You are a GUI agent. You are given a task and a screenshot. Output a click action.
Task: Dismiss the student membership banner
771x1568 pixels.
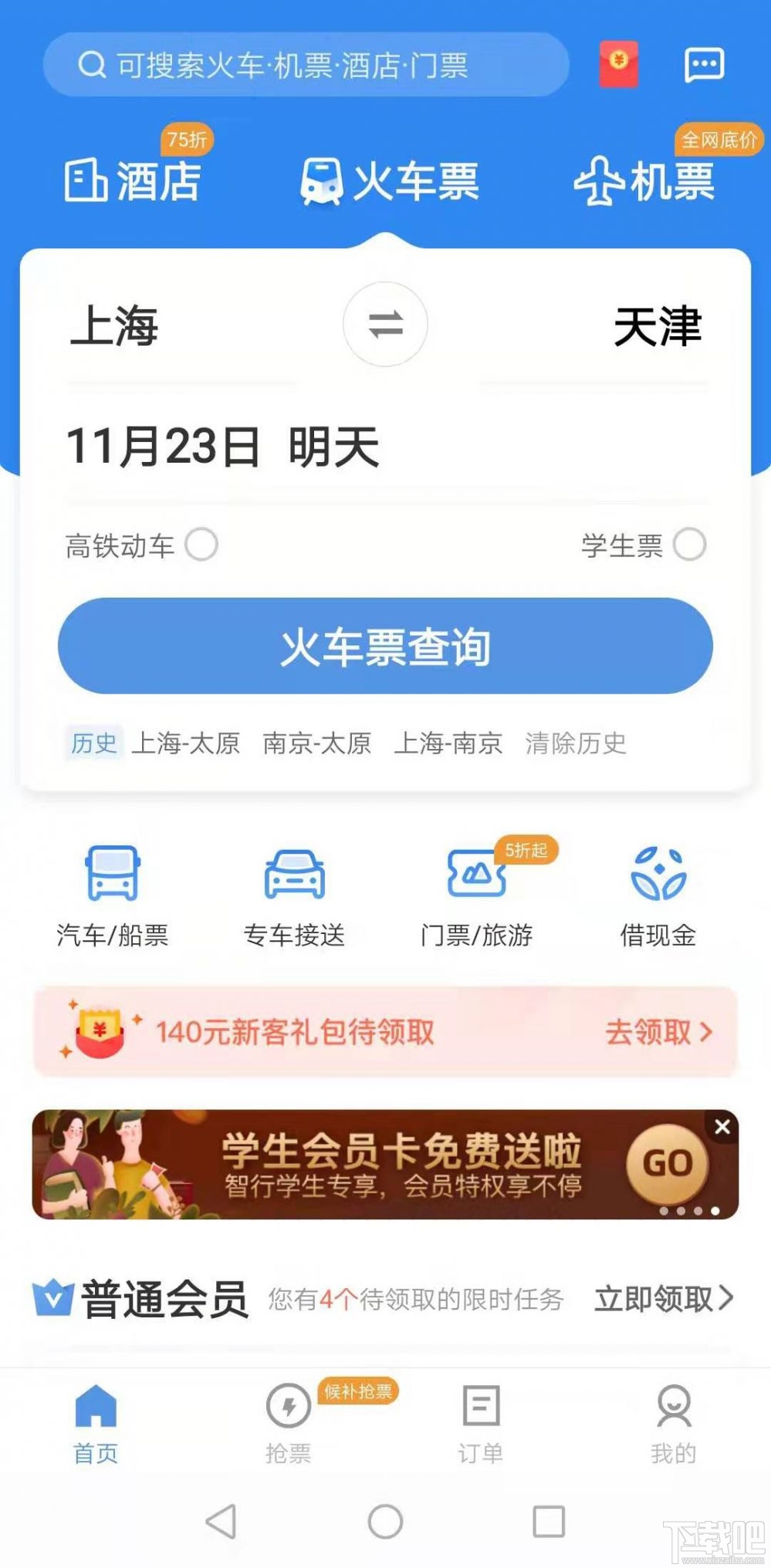click(722, 1127)
